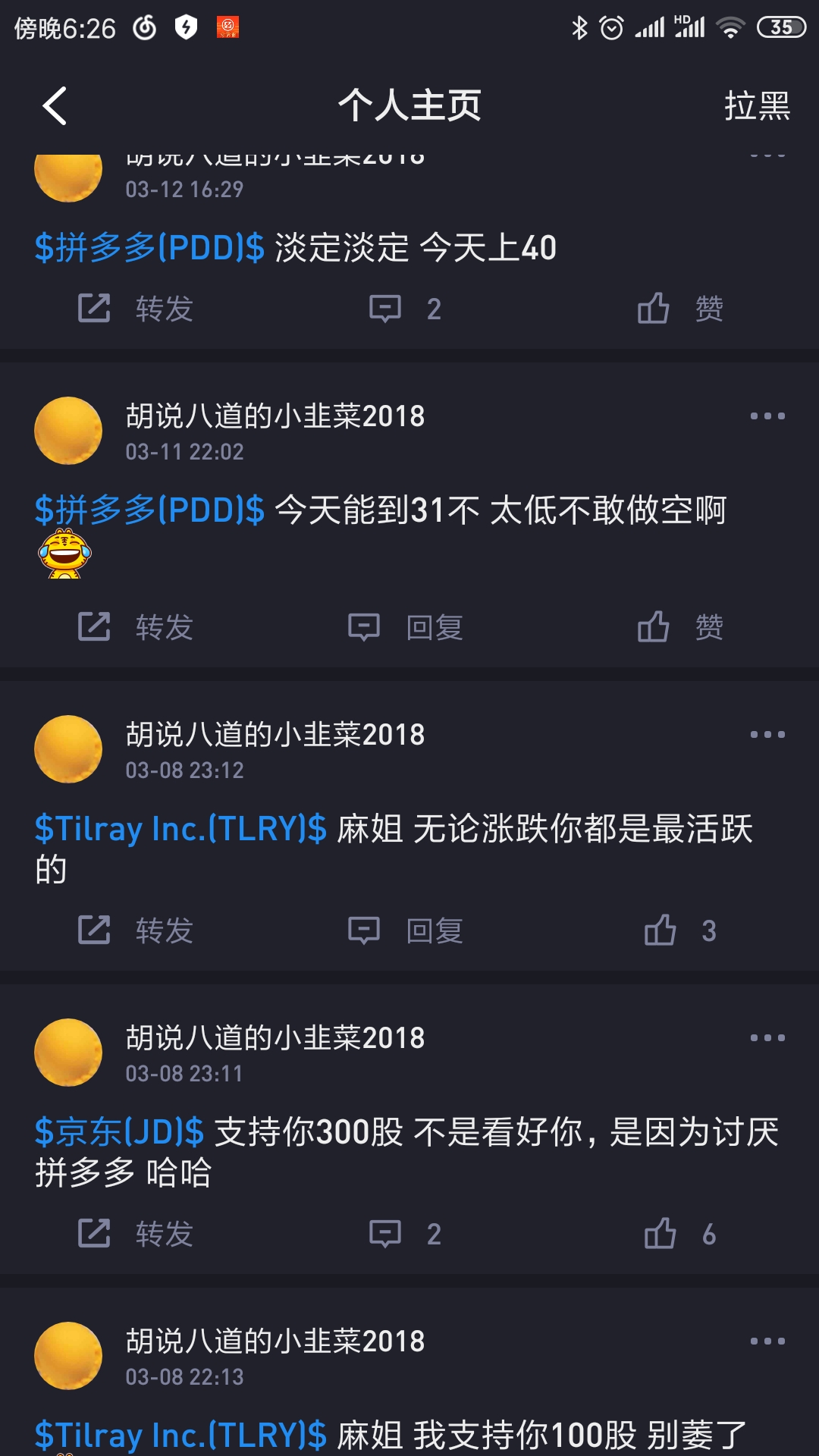This screenshot has width=819, height=1456.
Task: Reply to the 03-08 23:12 post
Action: pyautogui.click(x=405, y=930)
